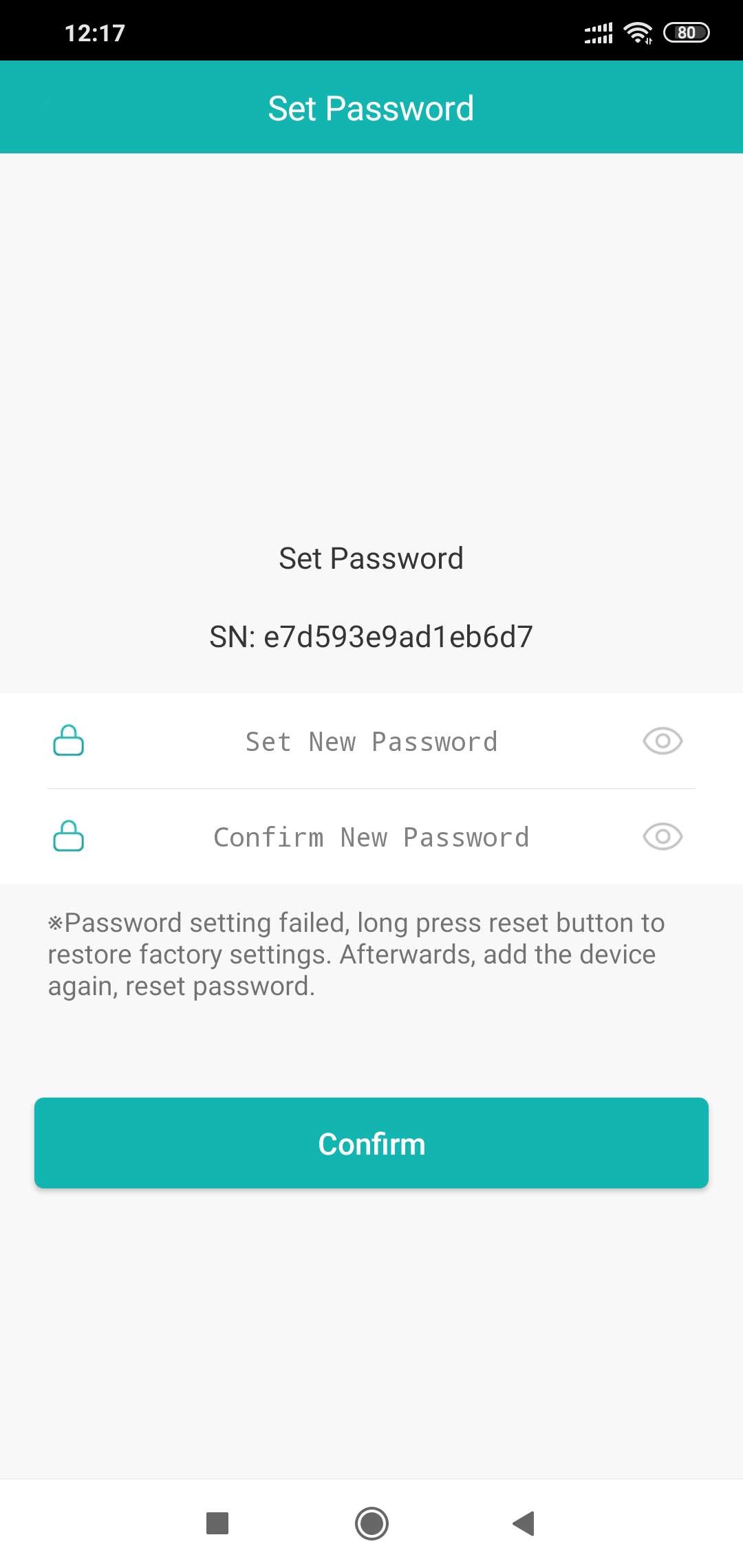Focus the Confirm New Password field
Image resolution: width=743 pixels, height=1568 pixels.
coord(371,837)
